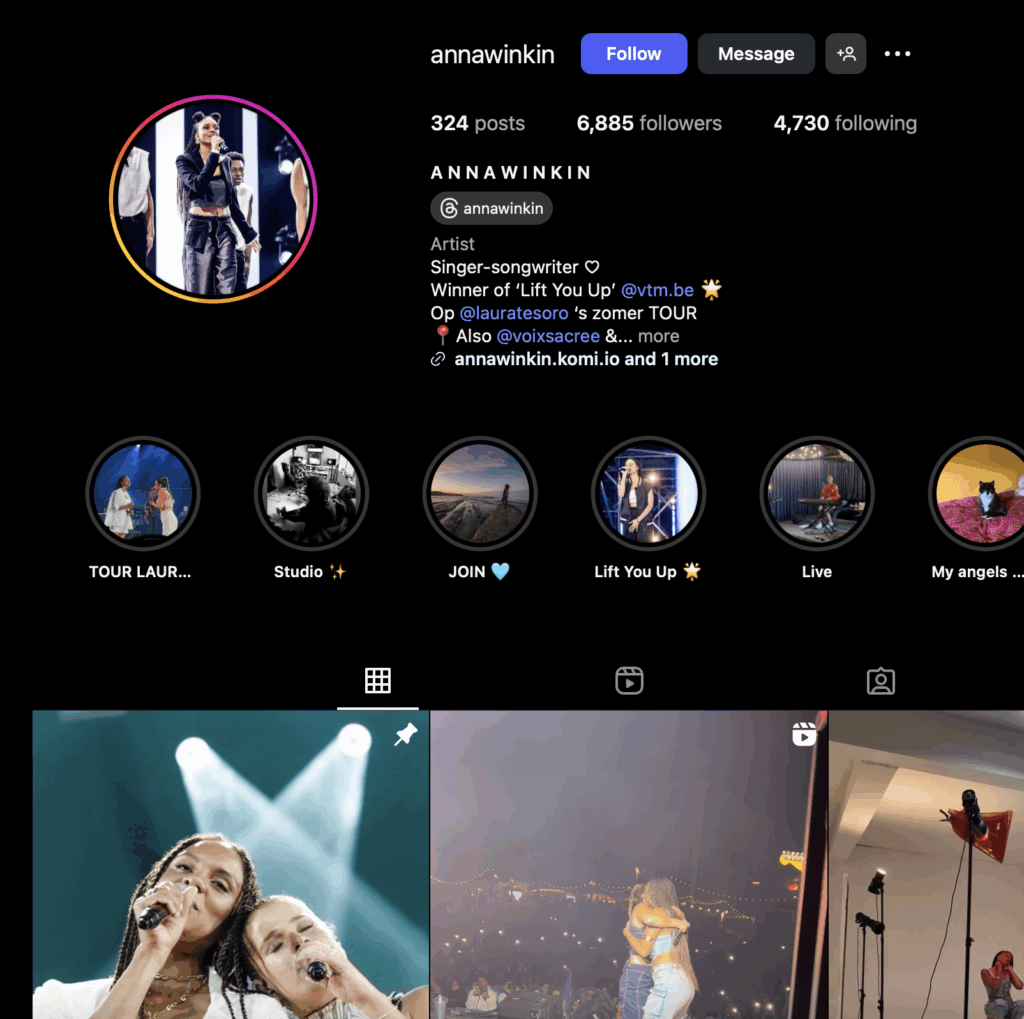Open the following list
The image size is (1024, 1019).
[x=845, y=123]
